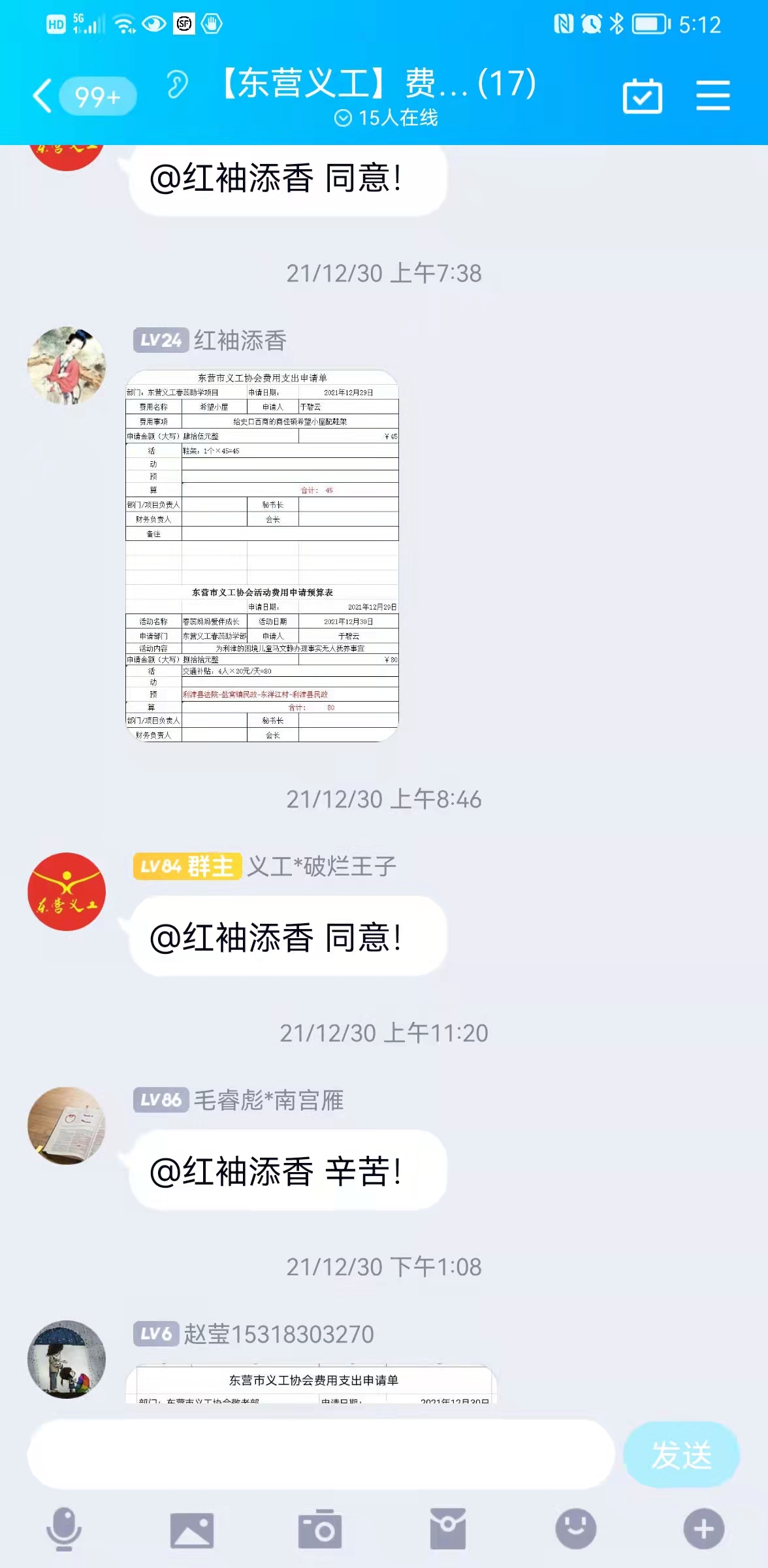The width and height of the screenshot is (768, 1568).
Task: Send a red packet
Action: (448, 1529)
